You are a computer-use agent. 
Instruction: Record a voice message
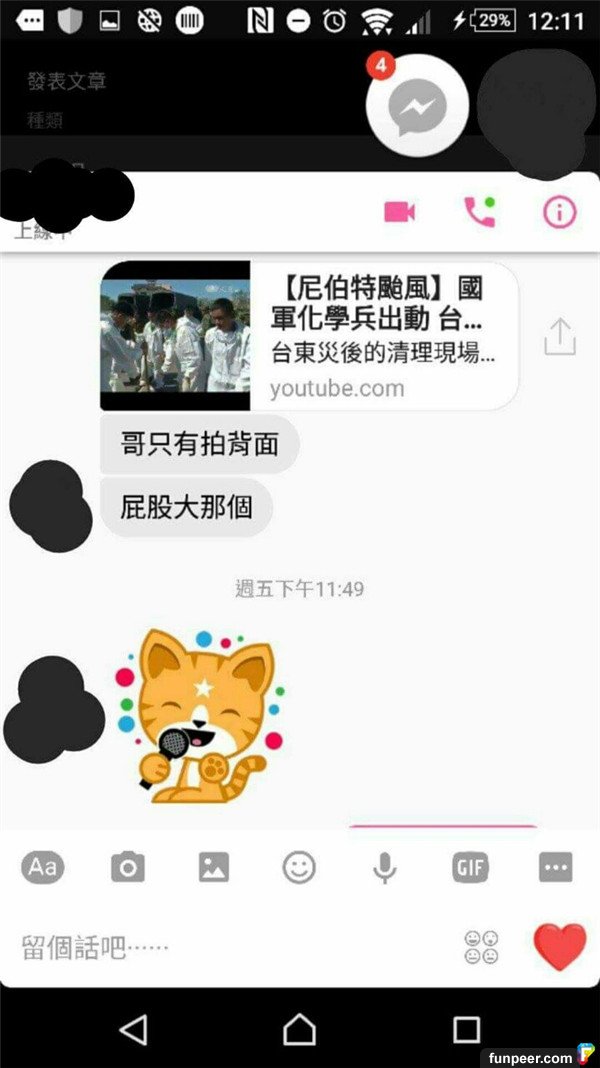[x=385, y=867]
